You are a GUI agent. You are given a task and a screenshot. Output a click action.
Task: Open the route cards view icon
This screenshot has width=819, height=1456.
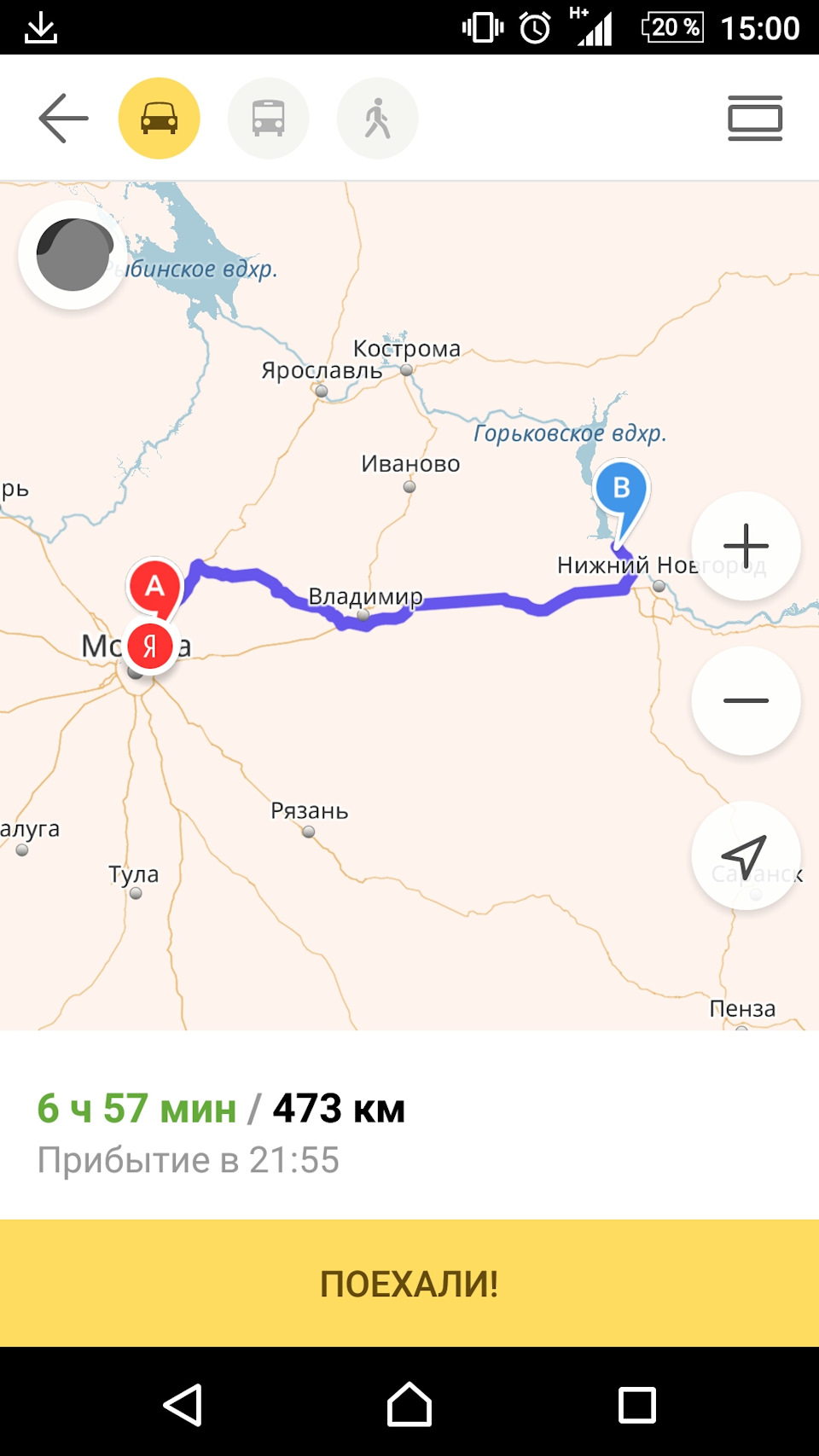(x=754, y=118)
